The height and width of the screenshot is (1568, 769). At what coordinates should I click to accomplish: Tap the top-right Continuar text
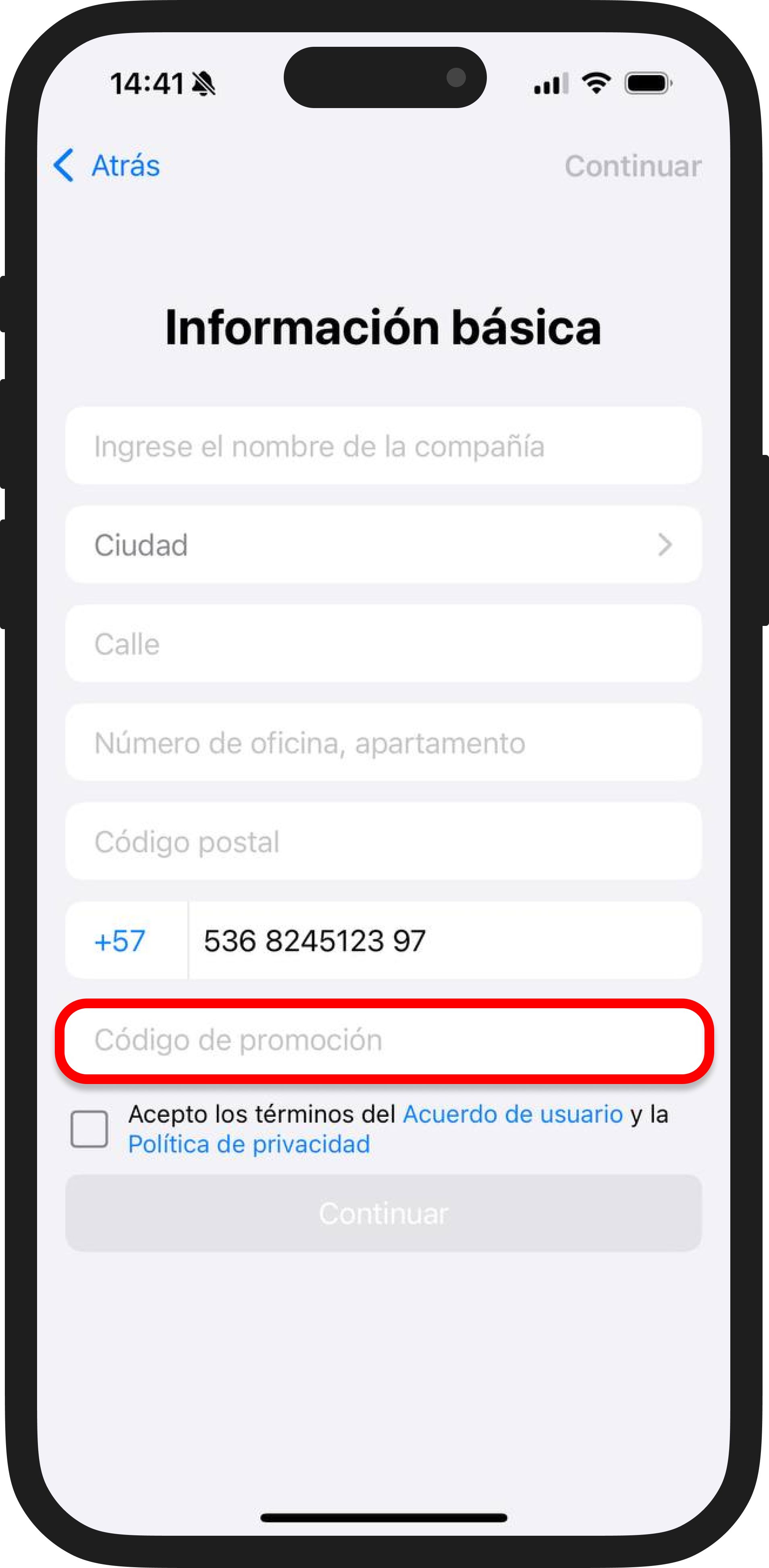633,166
